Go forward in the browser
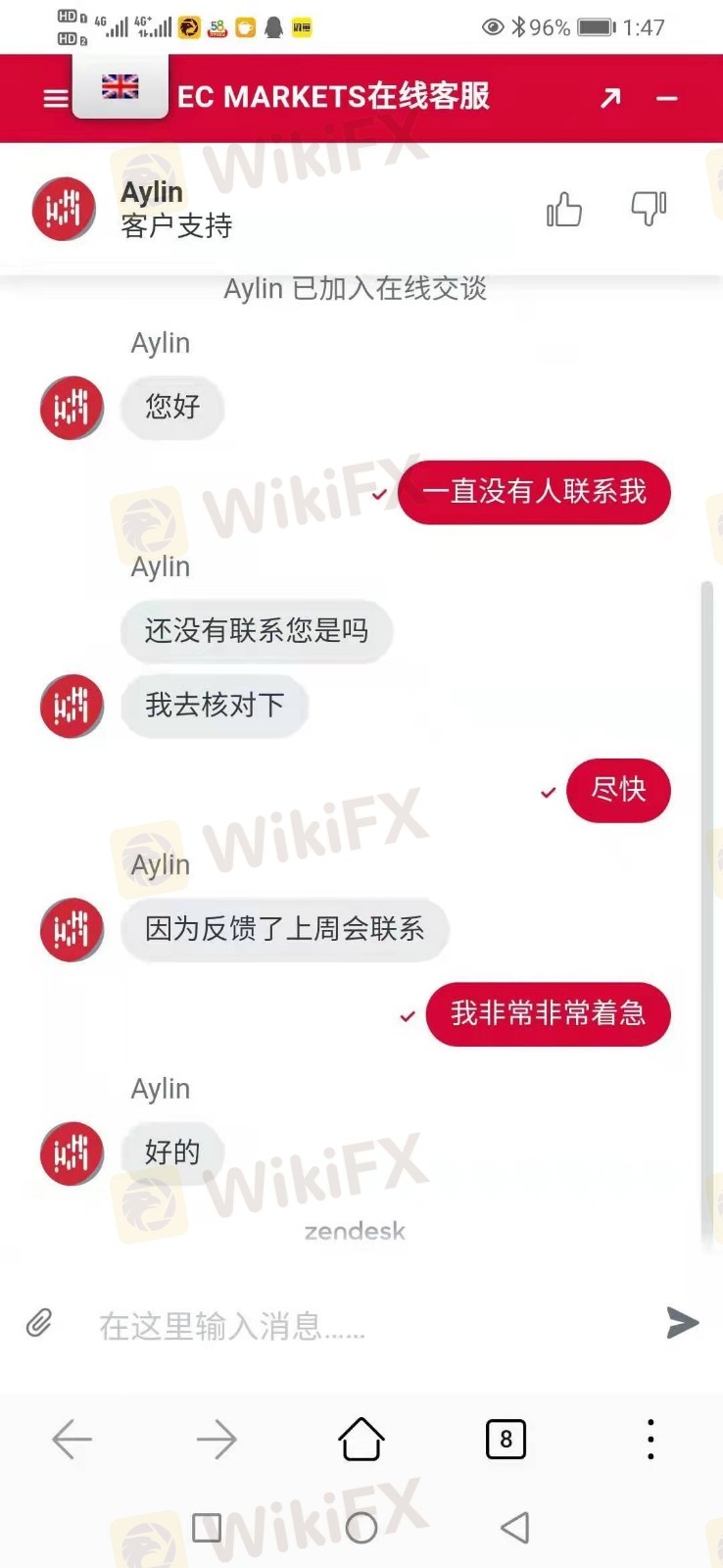The width and height of the screenshot is (723, 1568). tap(217, 1440)
